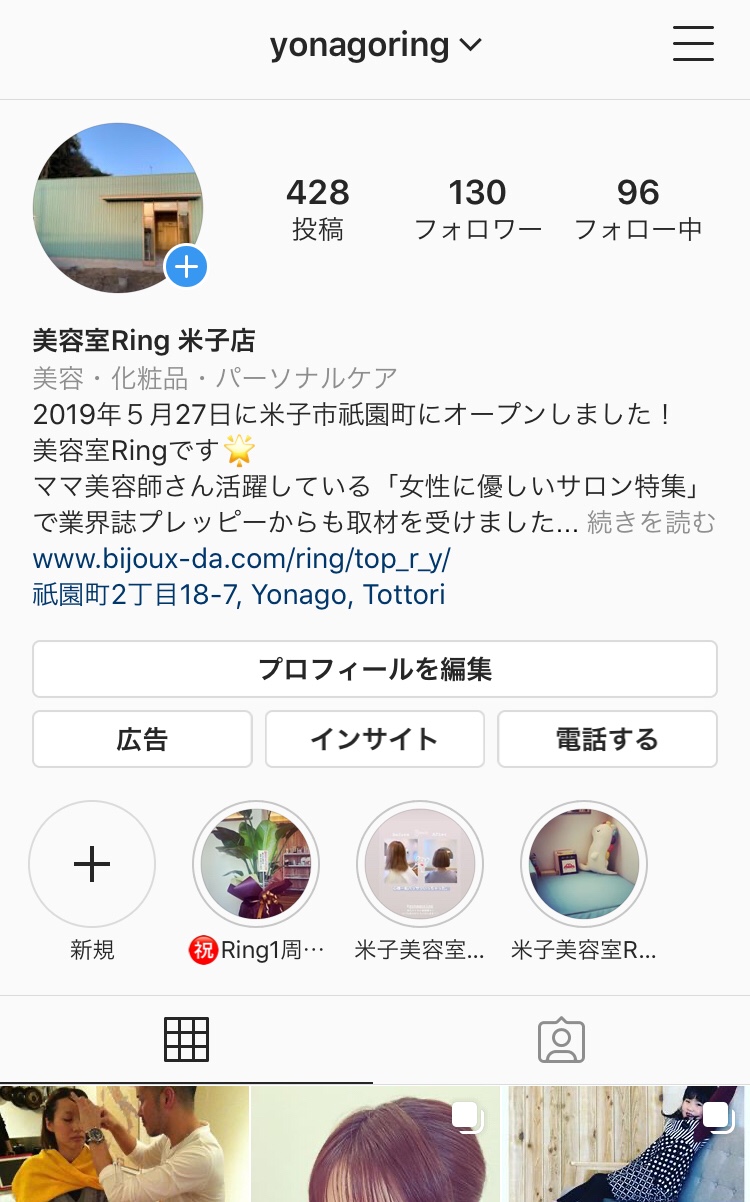The image size is (750, 1202).
Task: Open the 広告 promotions button
Action: (141, 738)
